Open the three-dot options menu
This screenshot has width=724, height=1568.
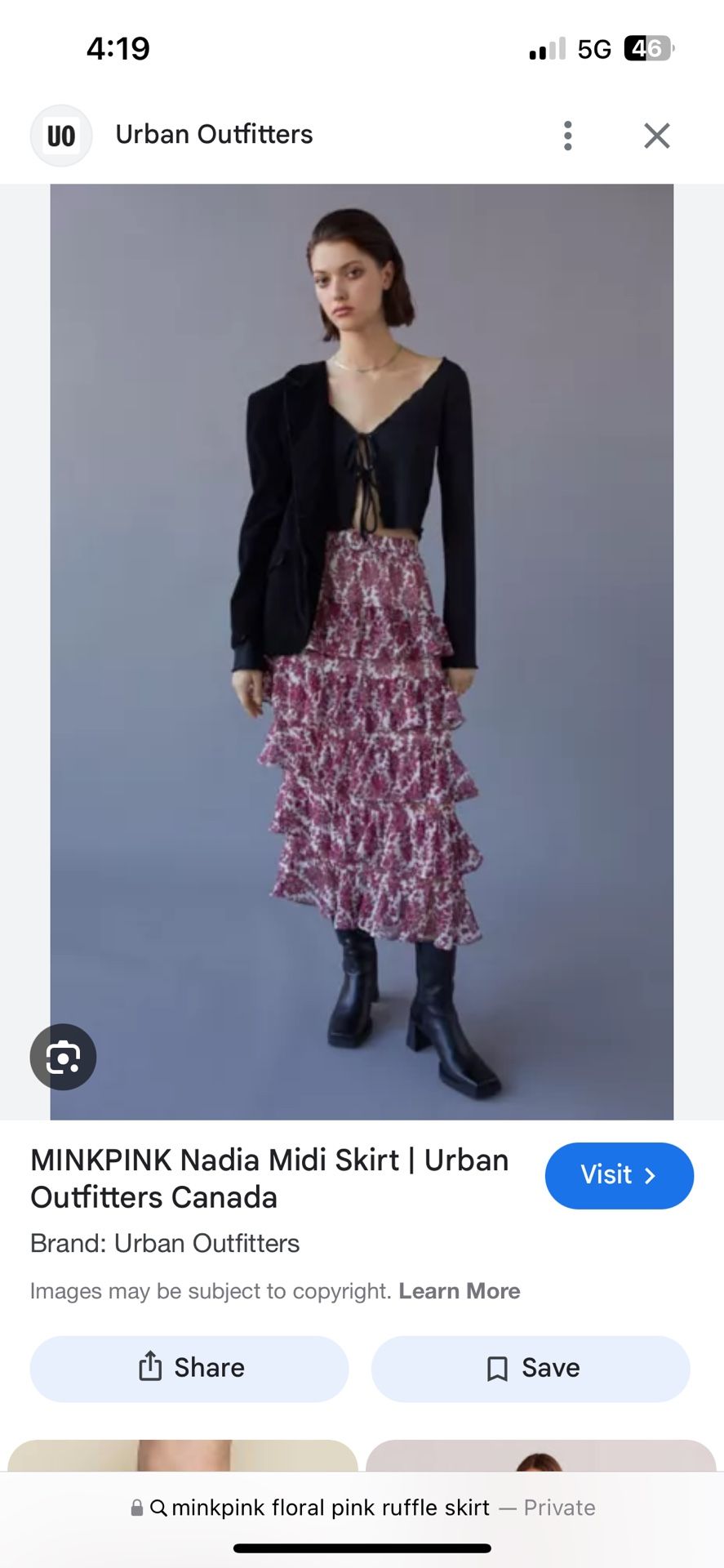pyautogui.click(x=567, y=136)
